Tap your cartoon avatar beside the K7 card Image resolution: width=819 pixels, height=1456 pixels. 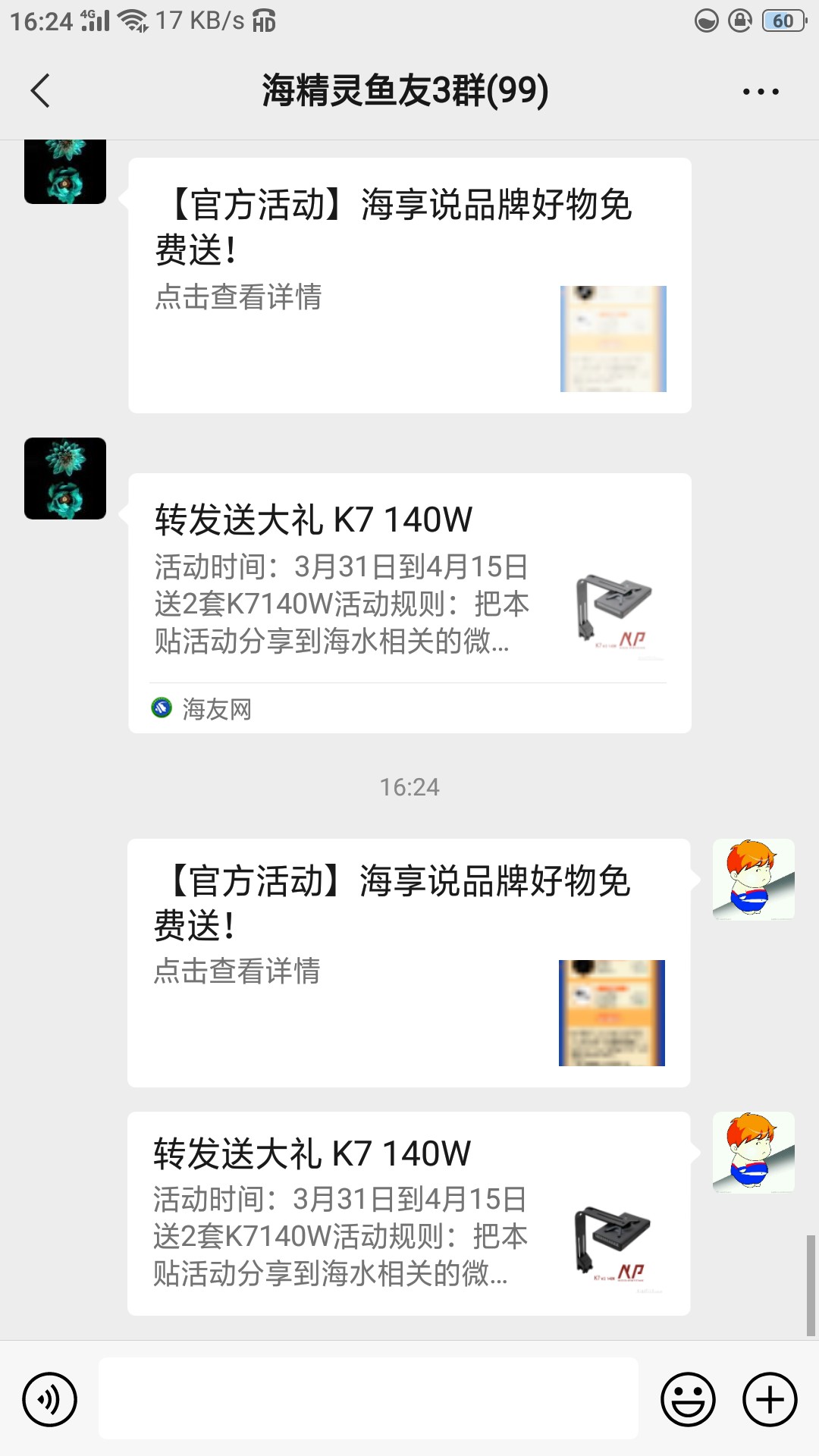click(753, 1152)
